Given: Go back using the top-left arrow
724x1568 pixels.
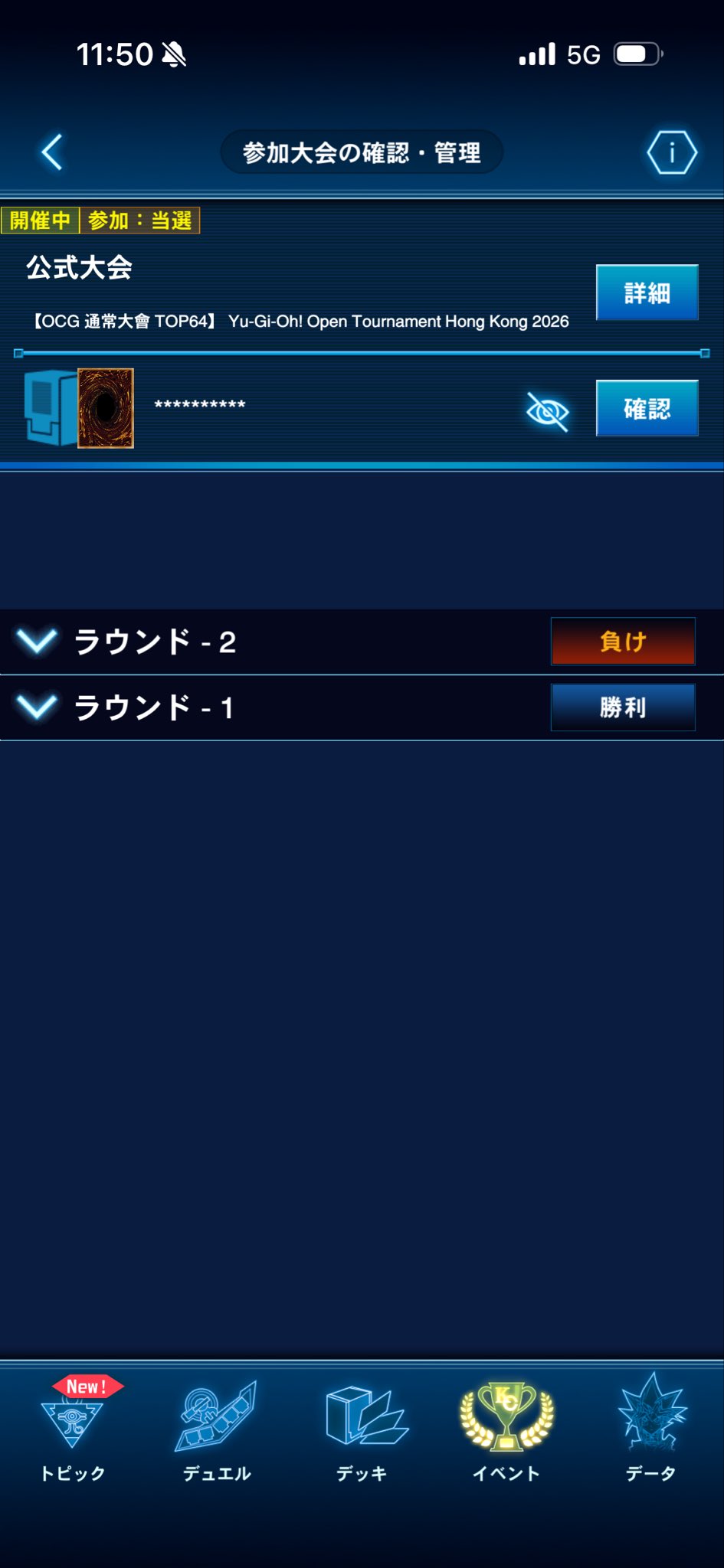Looking at the screenshot, I should [52, 152].
